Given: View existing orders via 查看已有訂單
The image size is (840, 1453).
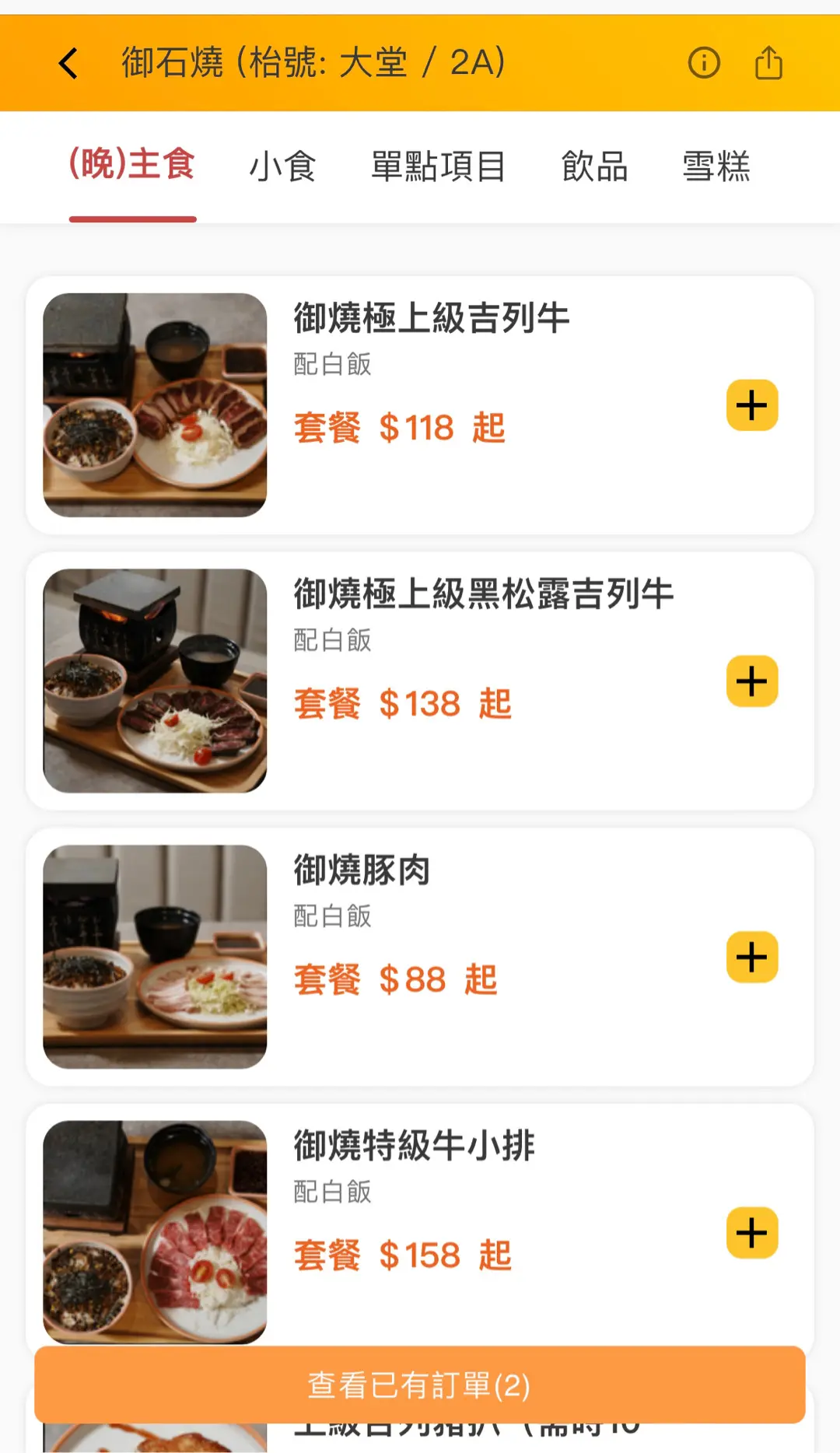Looking at the screenshot, I should coord(420,1385).
